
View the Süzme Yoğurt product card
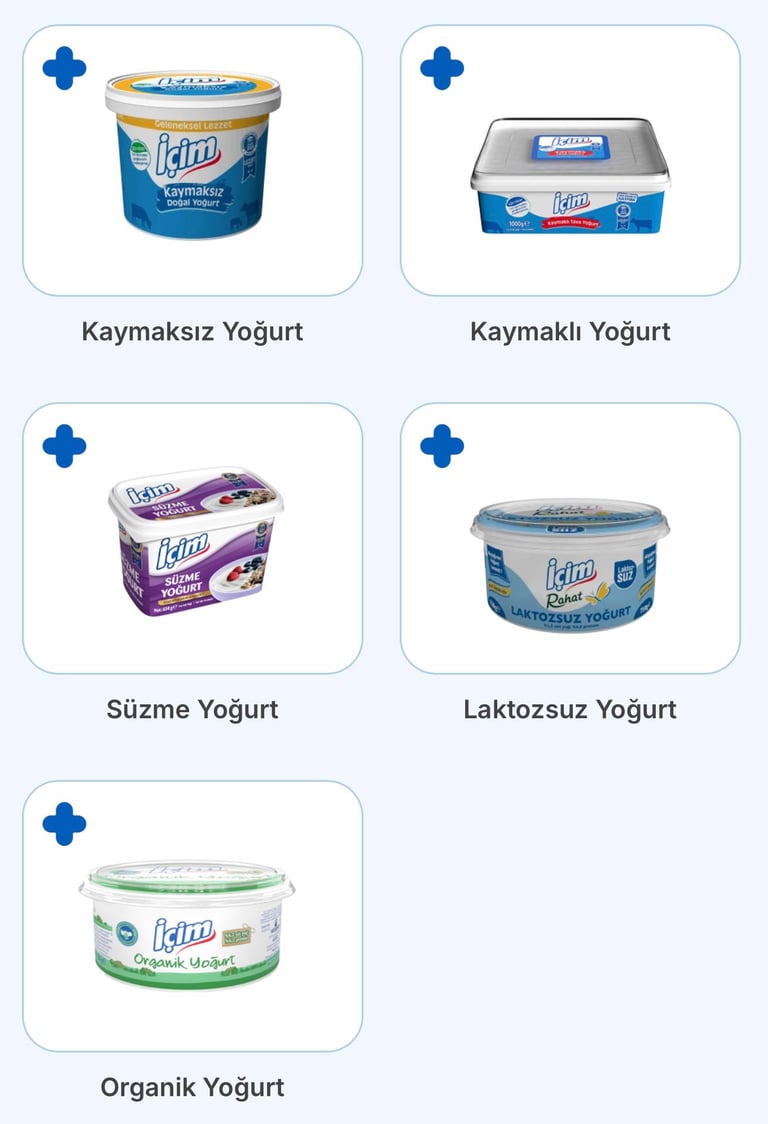coord(192,540)
